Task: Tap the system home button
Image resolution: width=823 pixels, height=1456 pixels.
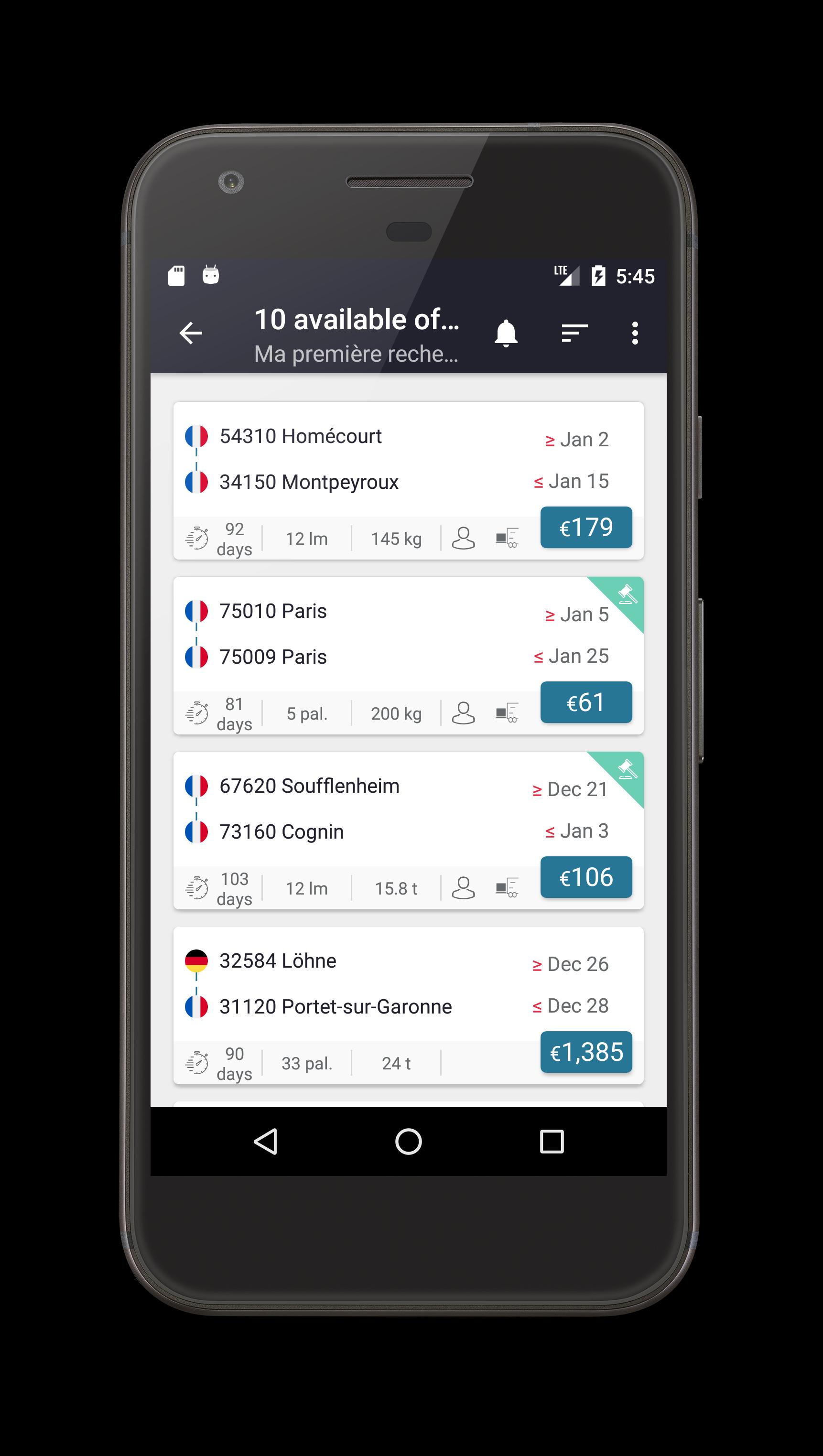Action: click(408, 1141)
